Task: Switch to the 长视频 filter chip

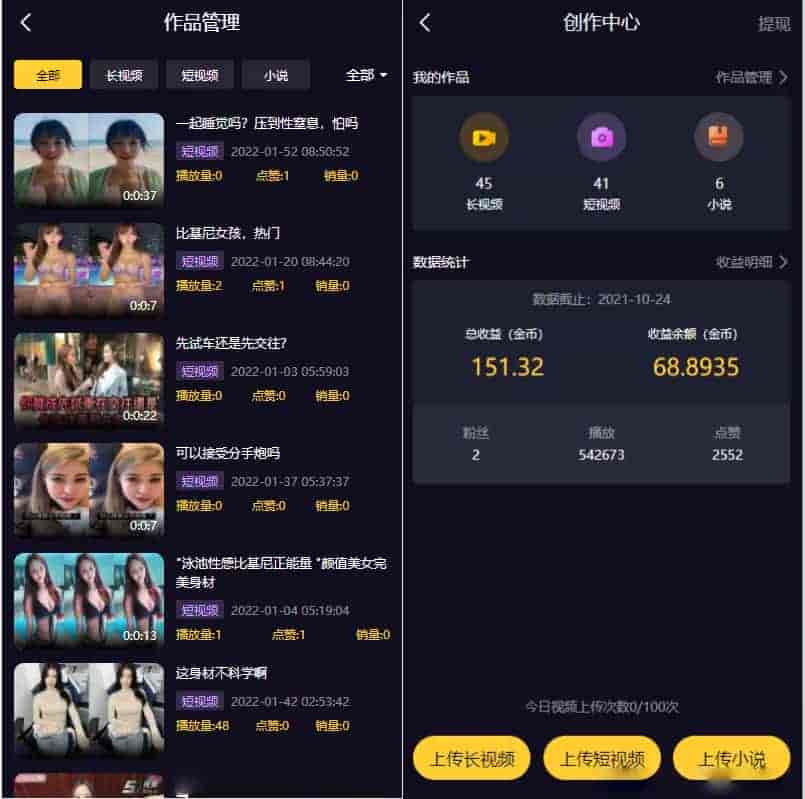Action: (124, 75)
